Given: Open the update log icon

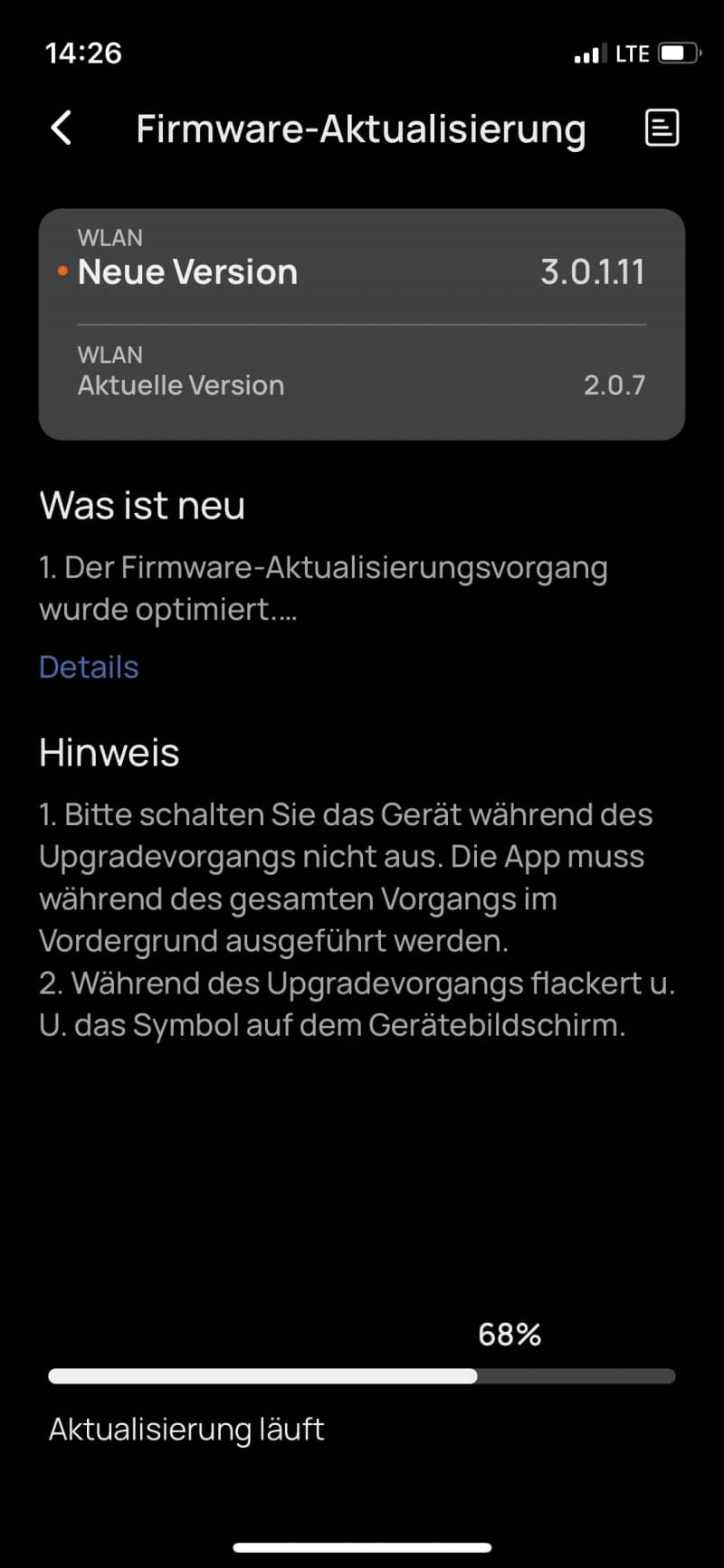Looking at the screenshot, I should tap(662, 128).
